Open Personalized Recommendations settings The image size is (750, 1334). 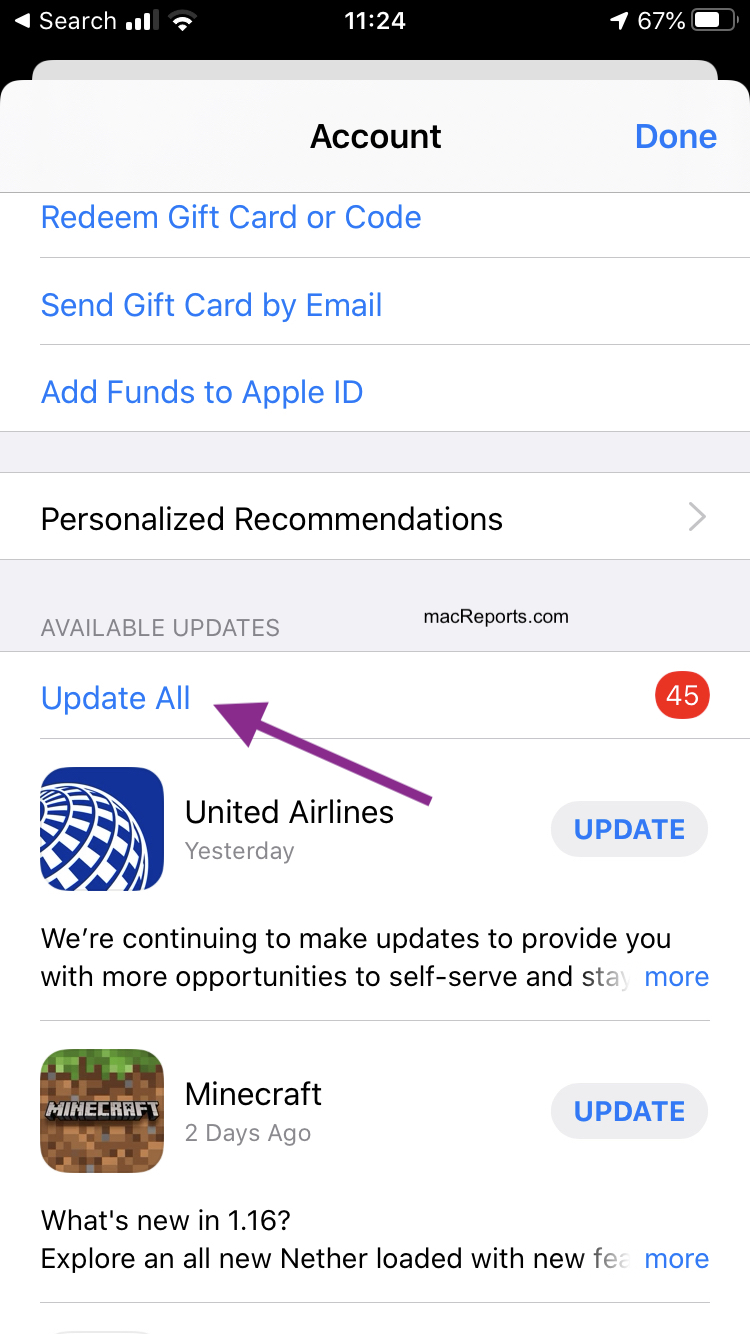point(271,518)
